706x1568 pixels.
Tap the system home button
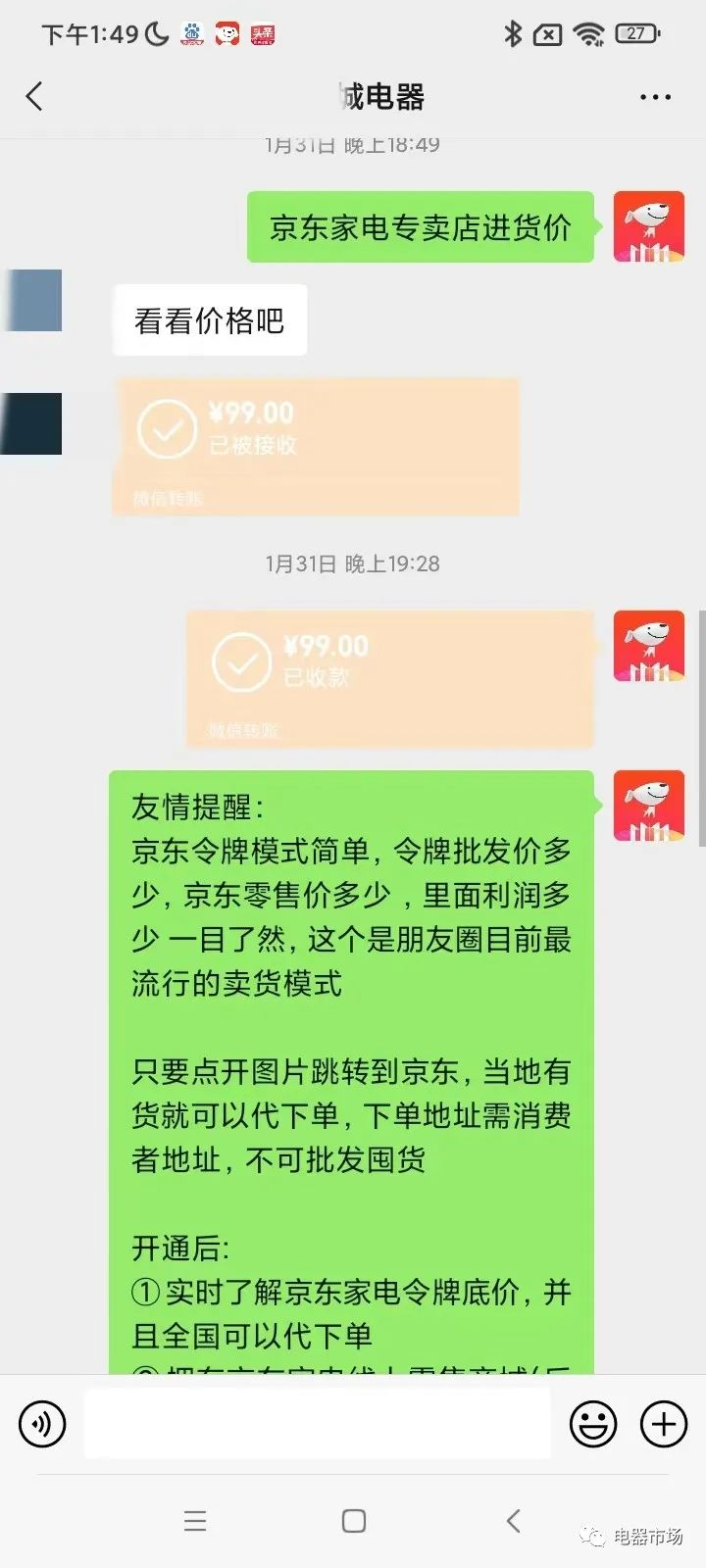[354, 1521]
